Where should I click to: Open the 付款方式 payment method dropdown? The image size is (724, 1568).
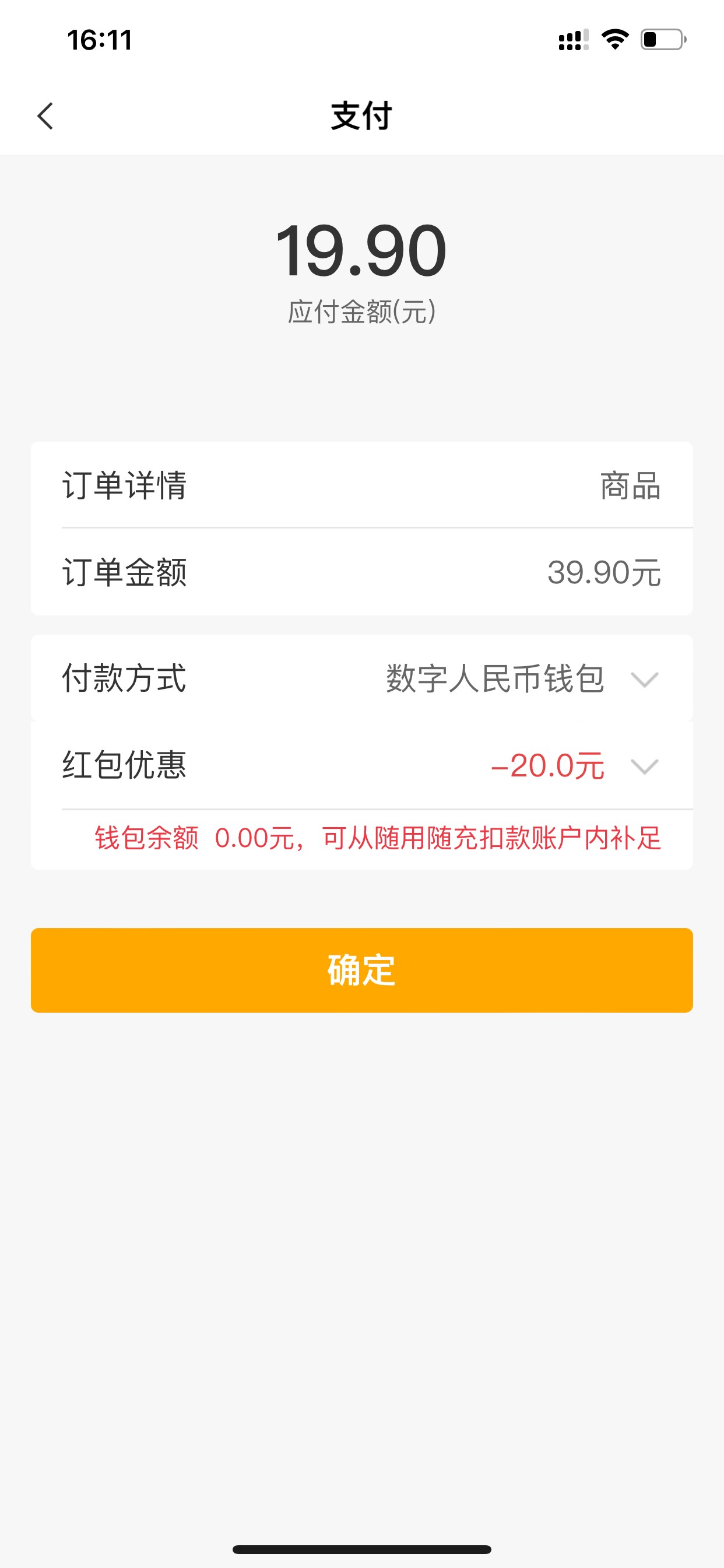pyautogui.click(x=644, y=678)
